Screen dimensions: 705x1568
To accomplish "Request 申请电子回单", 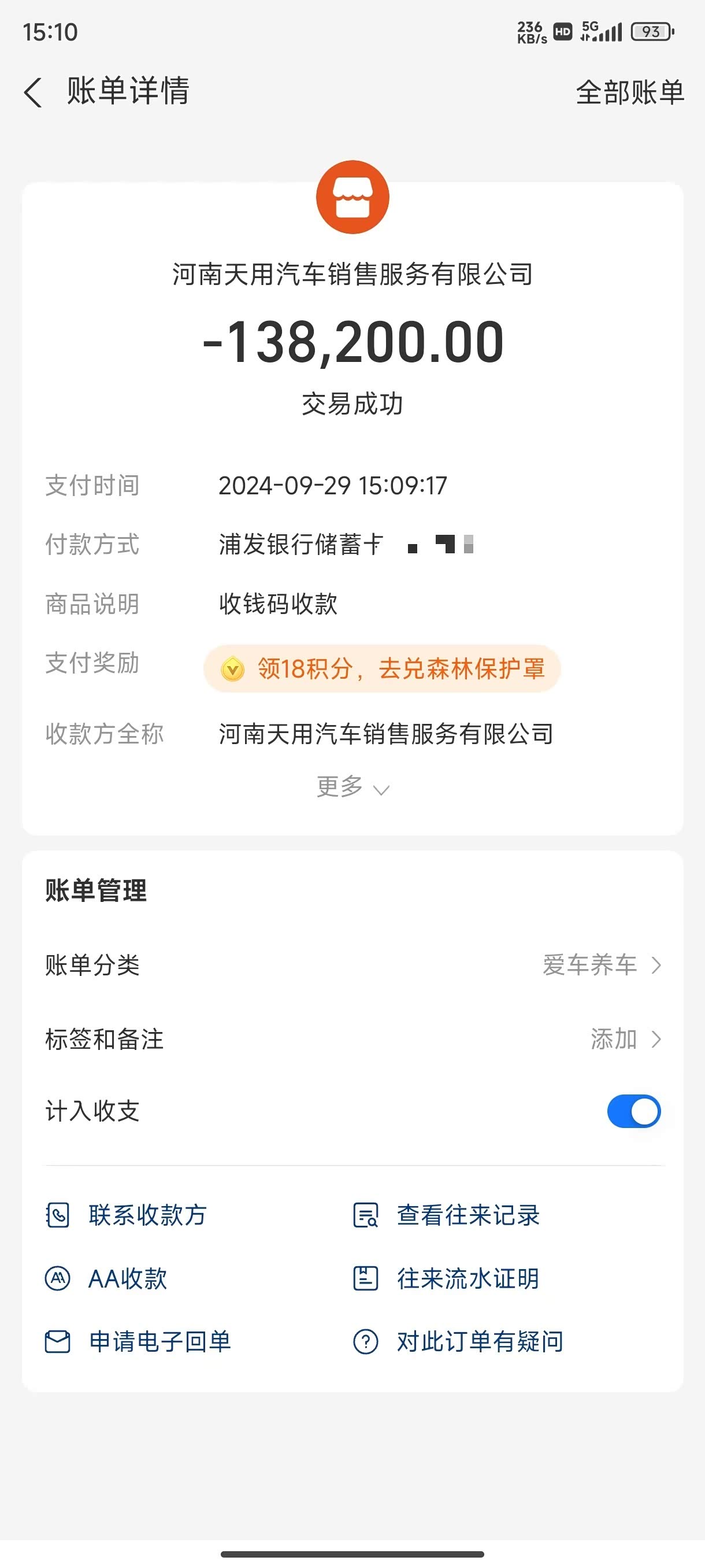I will point(139,1341).
